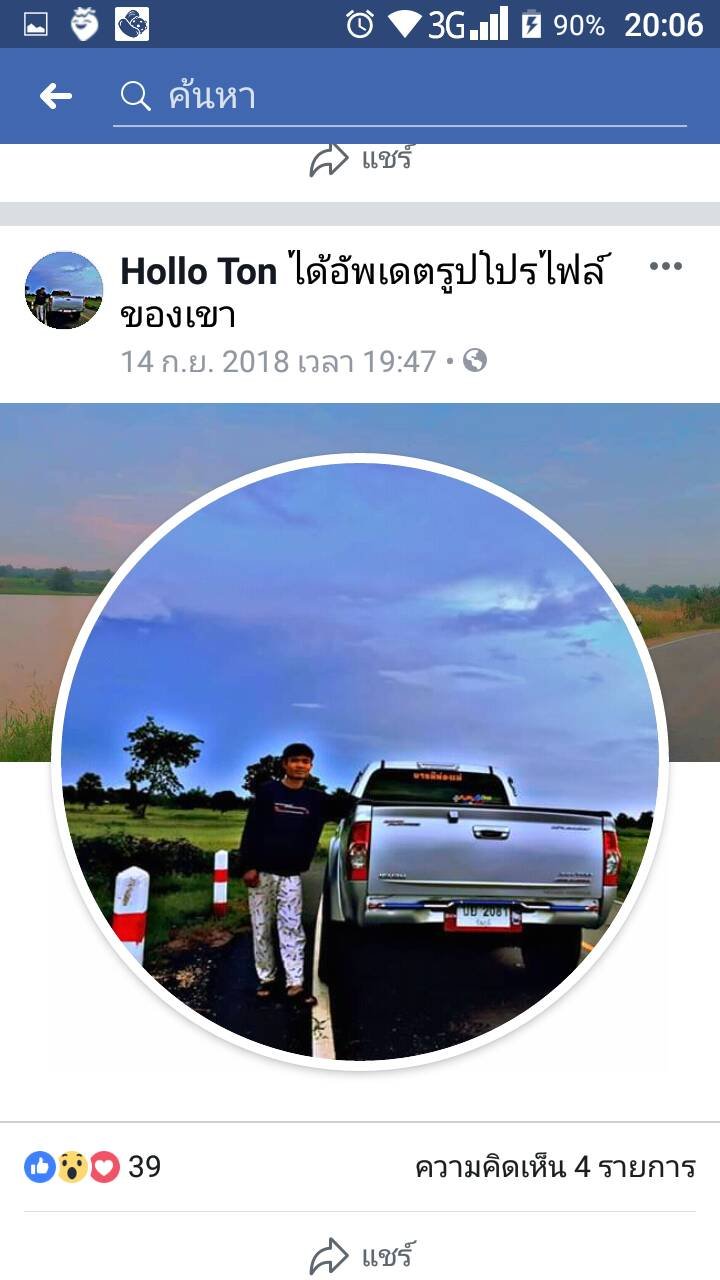View the updated profile picture full screen
720x1280 pixels.
tap(360, 760)
